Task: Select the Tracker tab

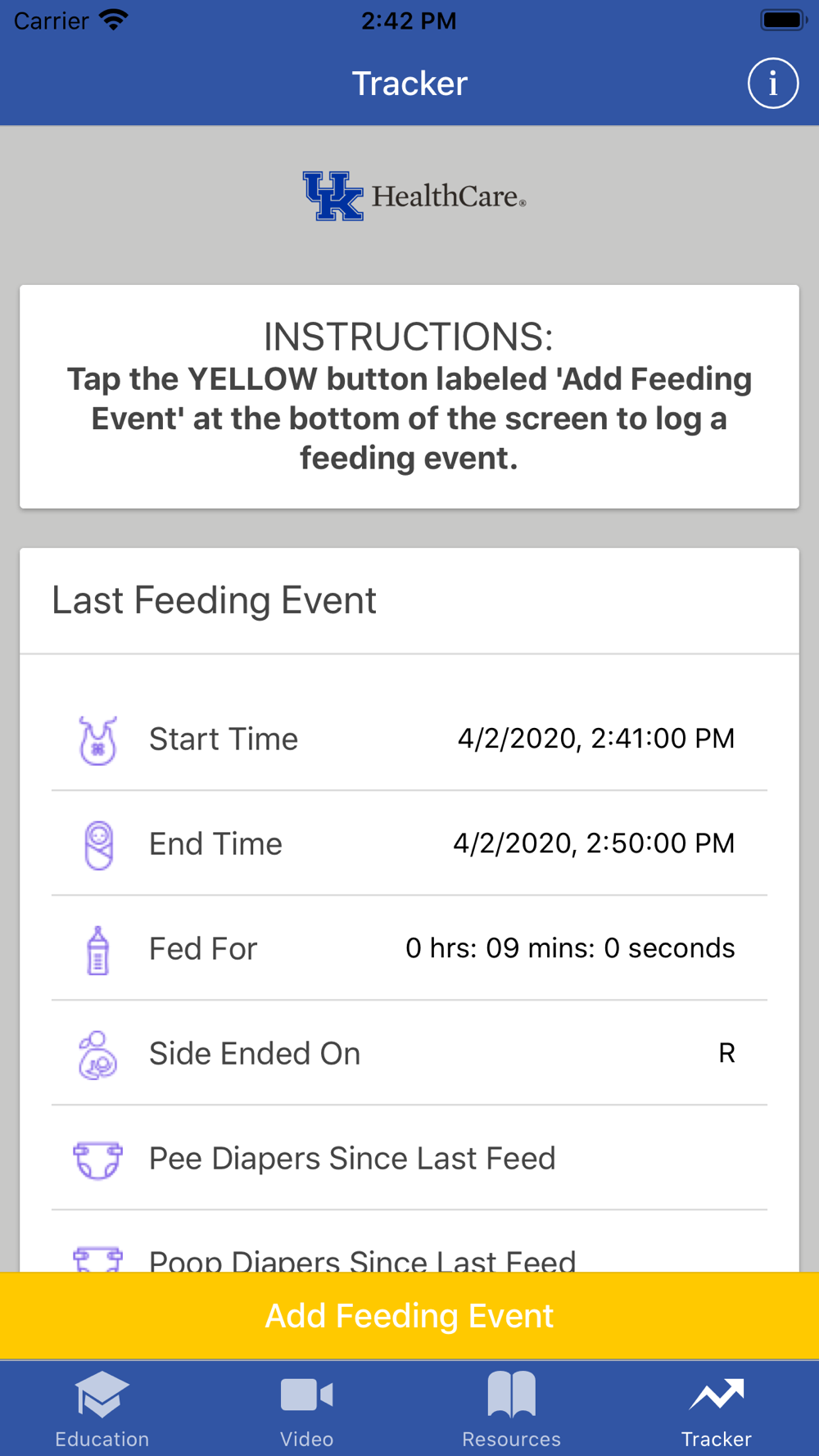Action: click(717, 1410)
